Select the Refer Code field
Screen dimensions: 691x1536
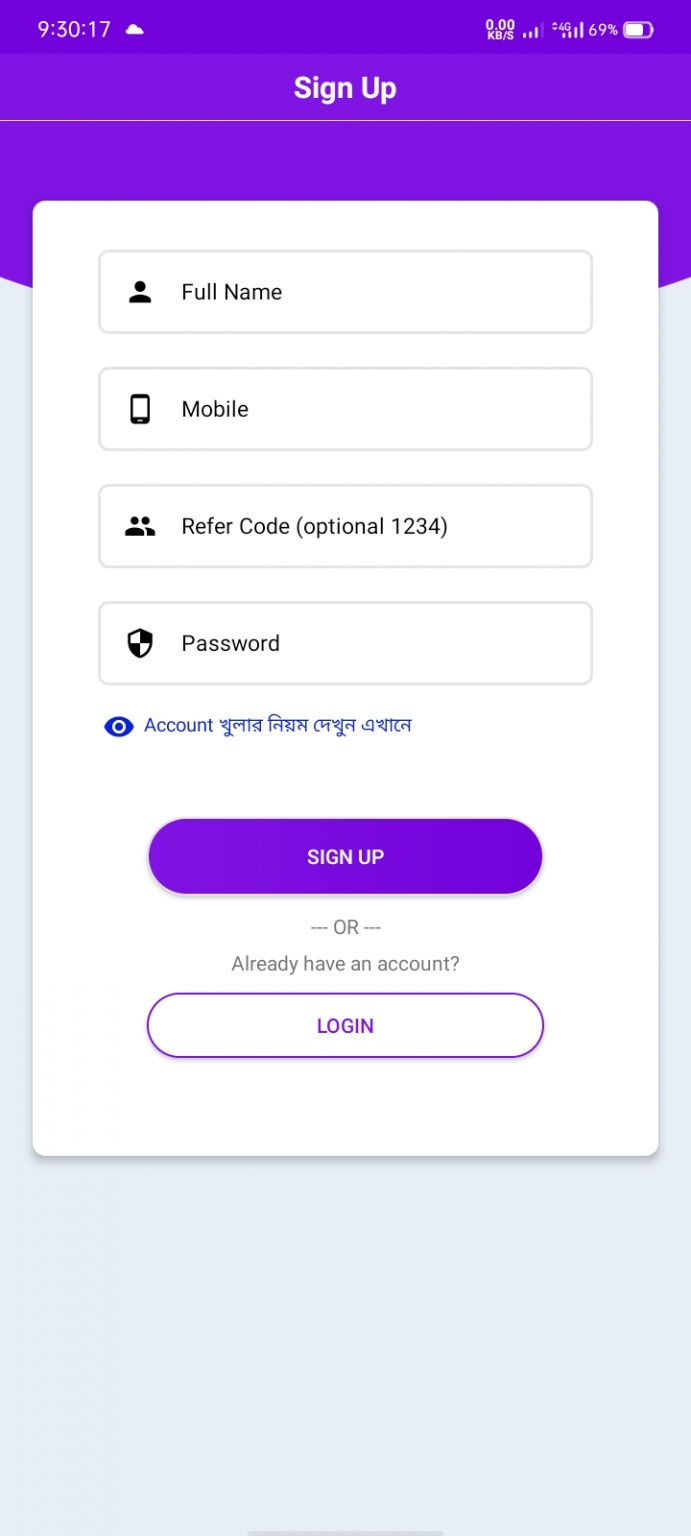pyautogui.click(x=345, y=526)
